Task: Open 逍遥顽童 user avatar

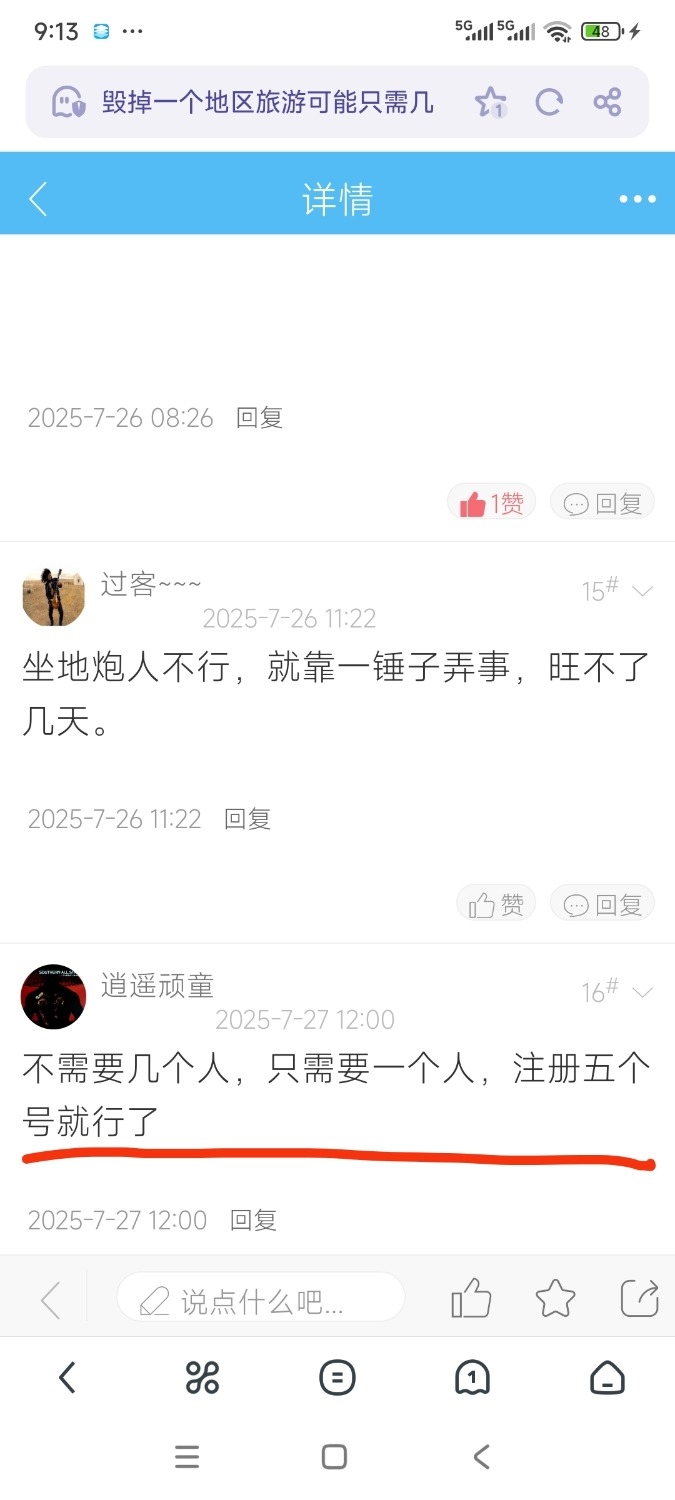Action: click(x=54, y=997)
